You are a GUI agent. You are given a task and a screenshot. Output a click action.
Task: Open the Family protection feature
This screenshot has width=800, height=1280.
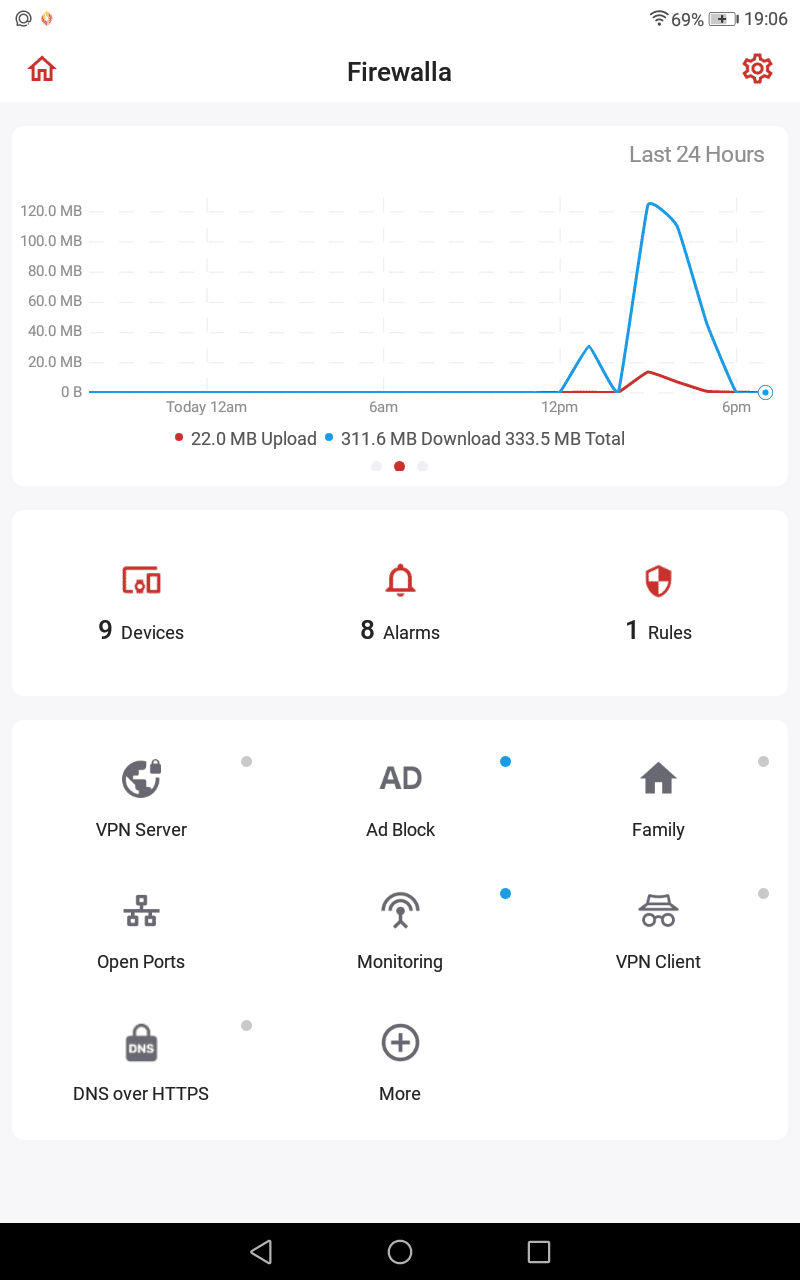tap(658, 795)
